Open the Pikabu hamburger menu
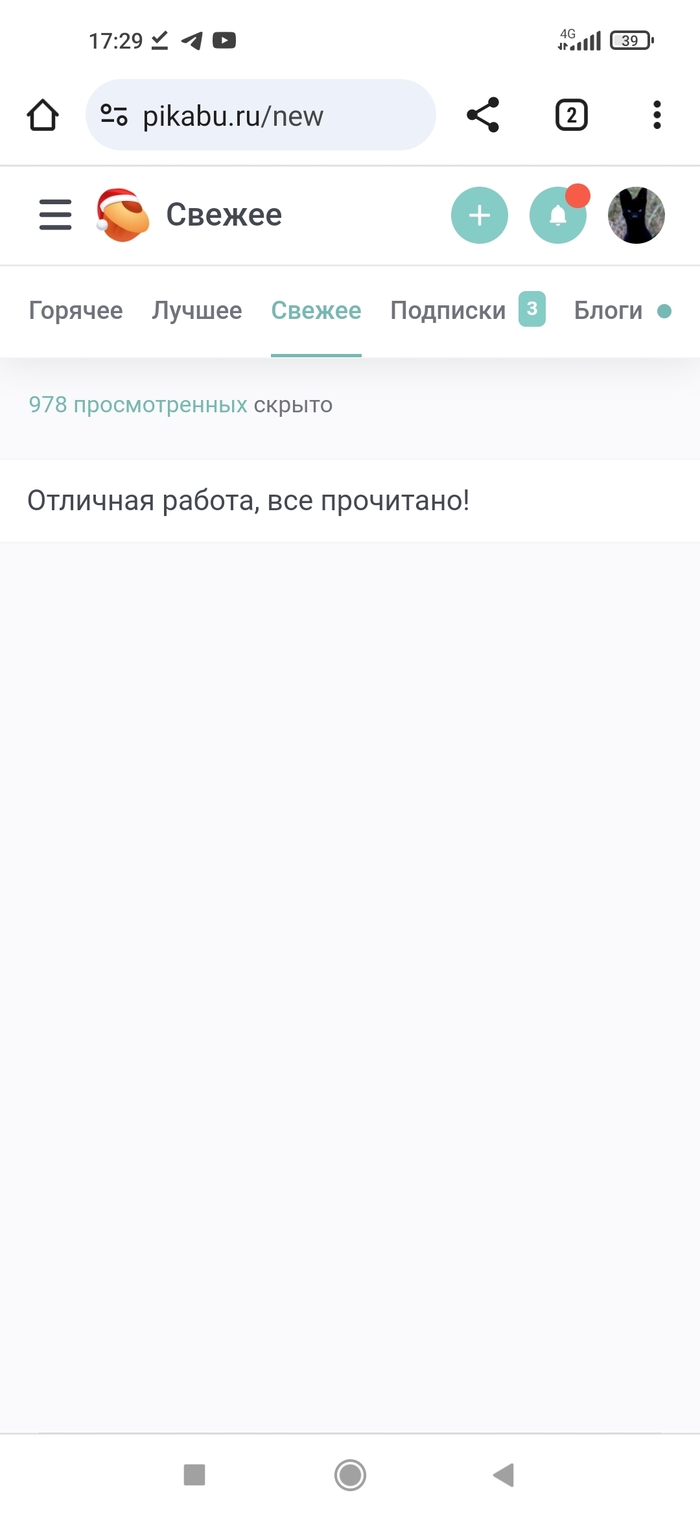 pyautogui.click(x=55, y=215)
